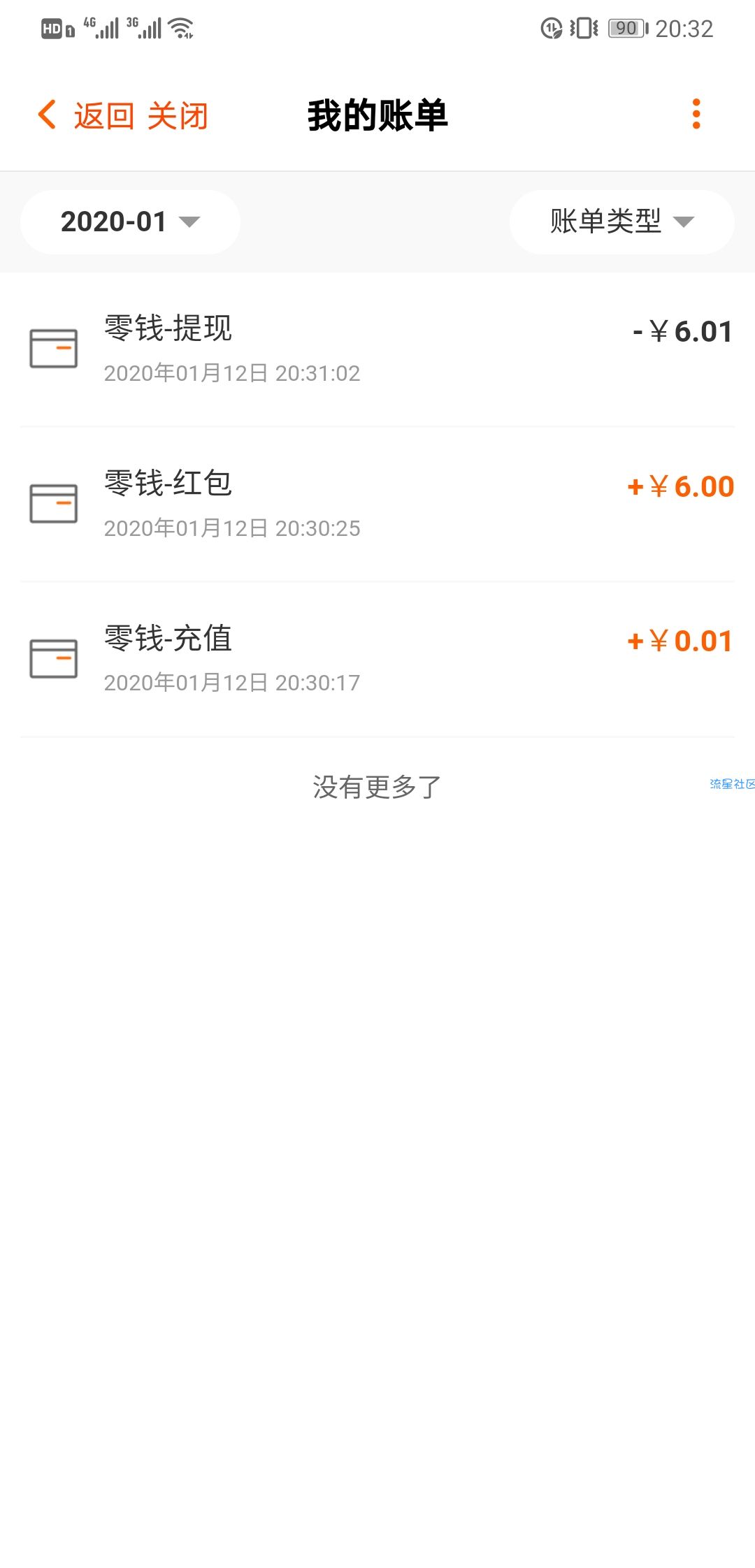
Task: Open the three-dot overflow menu
Action: click(696, 114)
